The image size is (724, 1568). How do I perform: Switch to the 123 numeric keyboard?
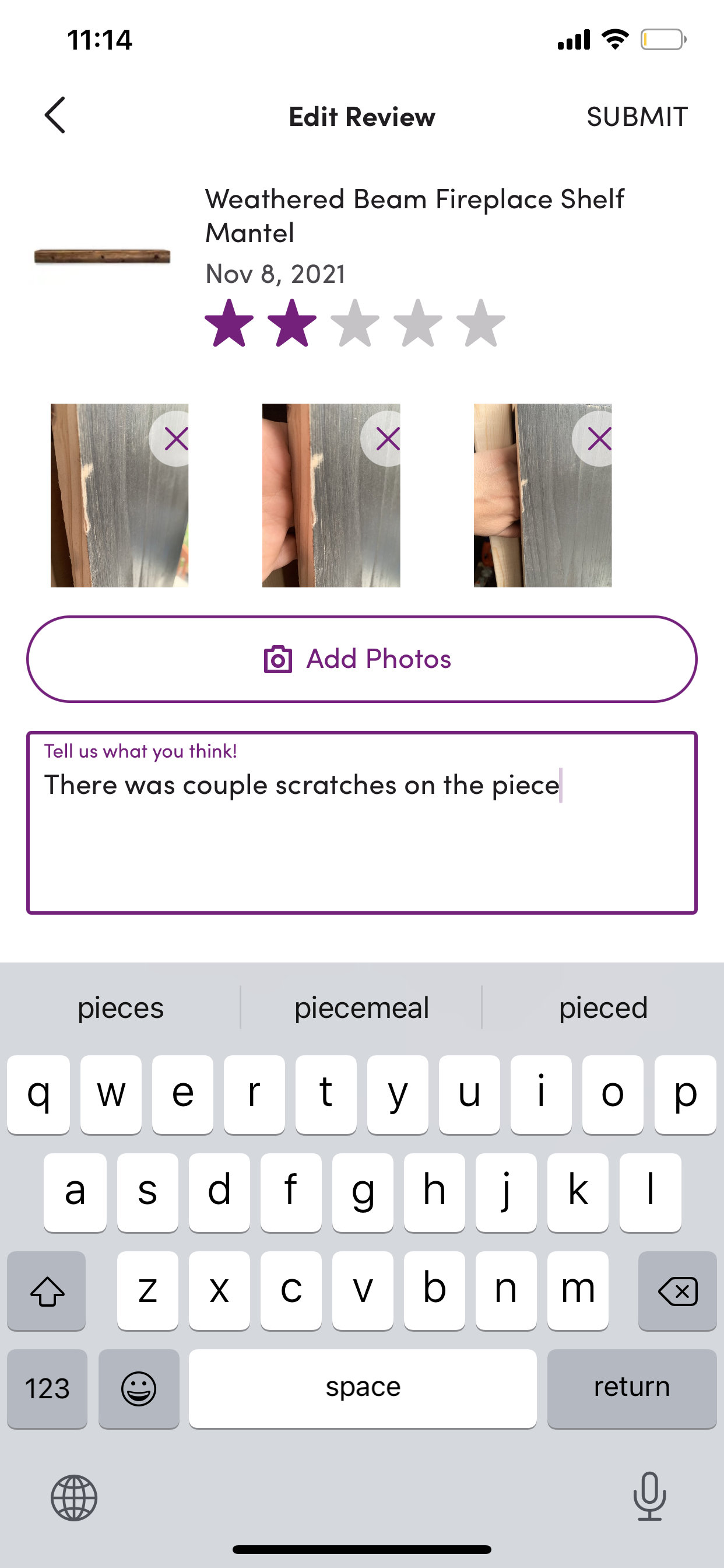[x=47, y=1388]
